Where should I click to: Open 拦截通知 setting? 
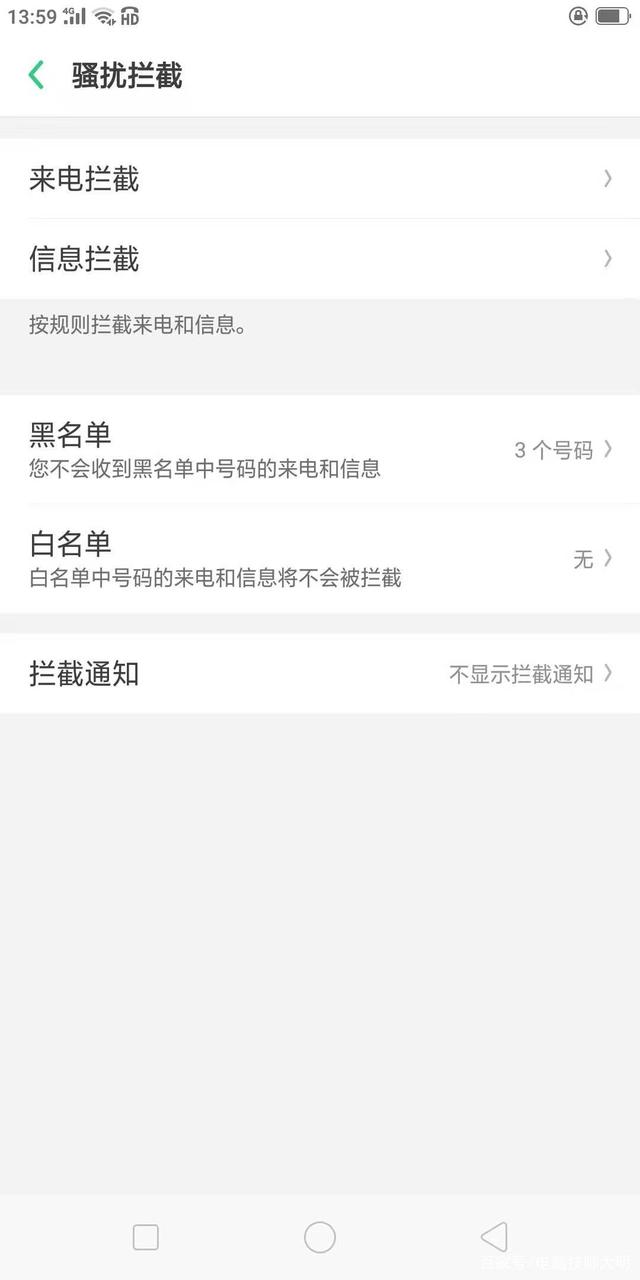click(320, 673)
